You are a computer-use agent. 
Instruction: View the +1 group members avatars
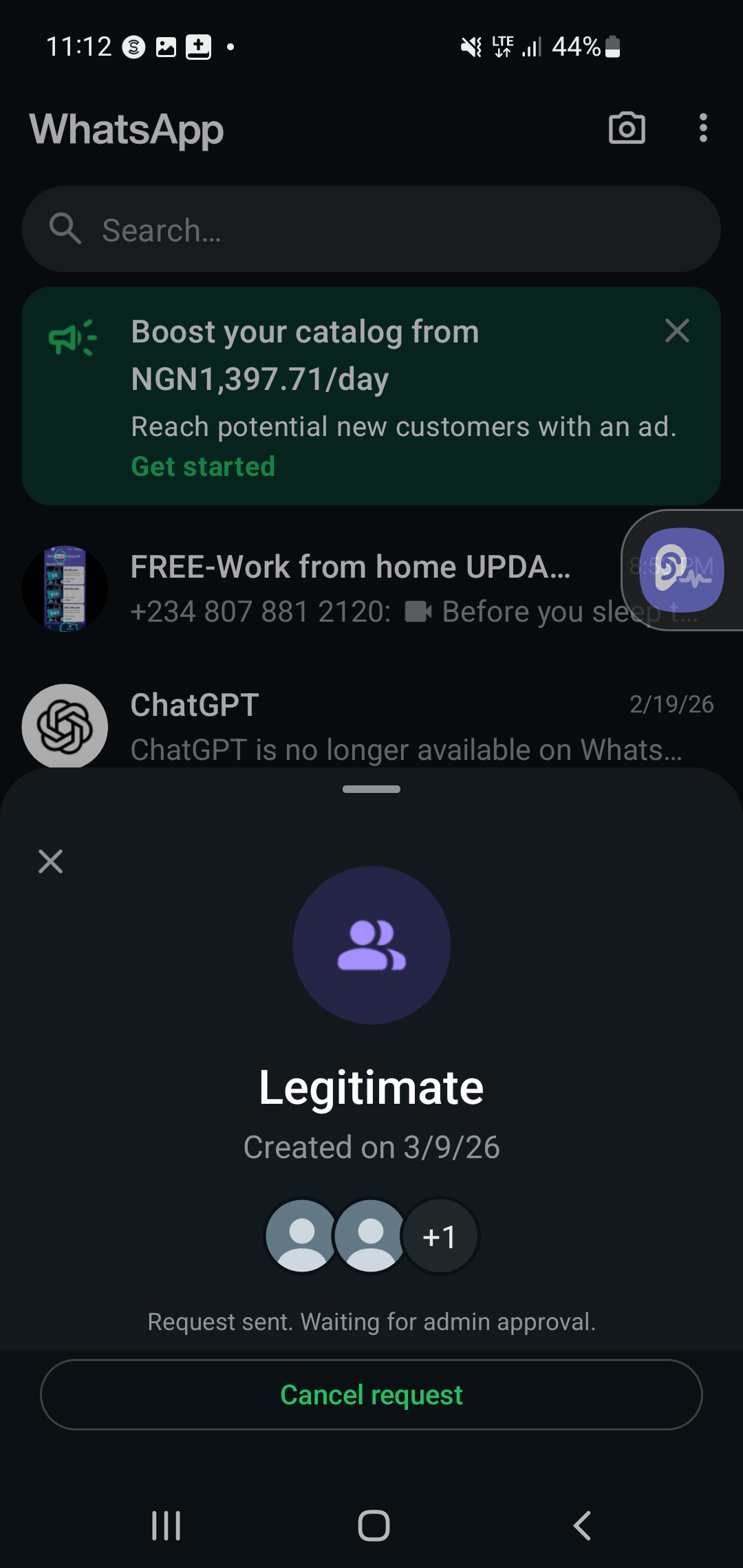click(x=439, y=1237)
